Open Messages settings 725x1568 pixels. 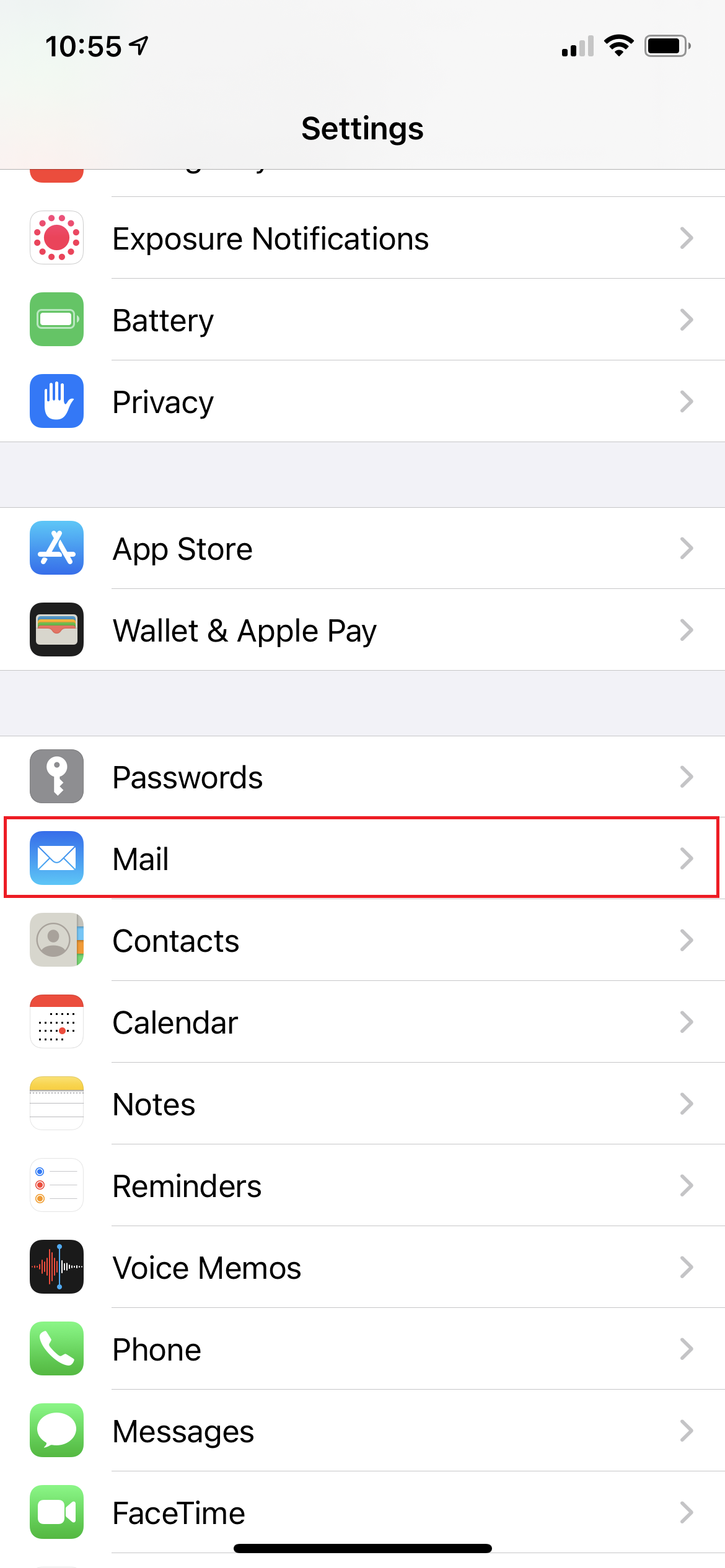[362, 1431]
